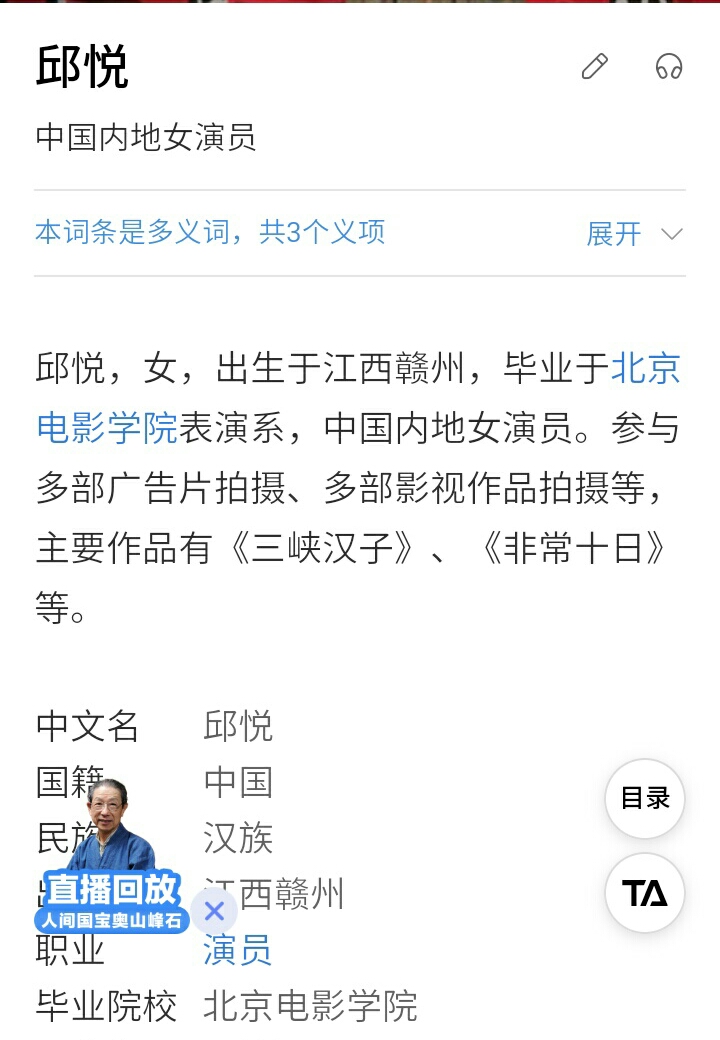The width and height of the screenshot is (720, 1040).
Task: Tap the floating TA button
Action: 645,893
